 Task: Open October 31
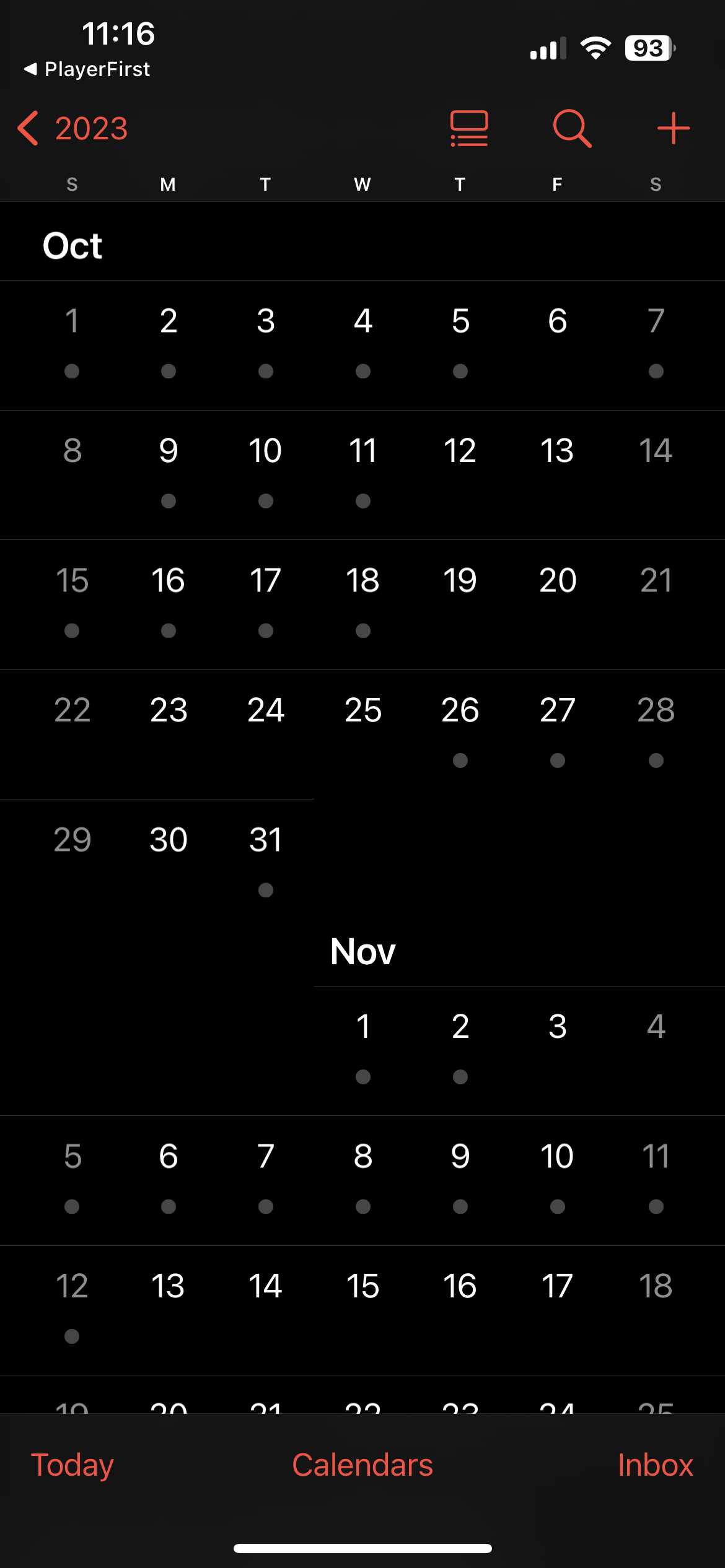coord(266,841)
